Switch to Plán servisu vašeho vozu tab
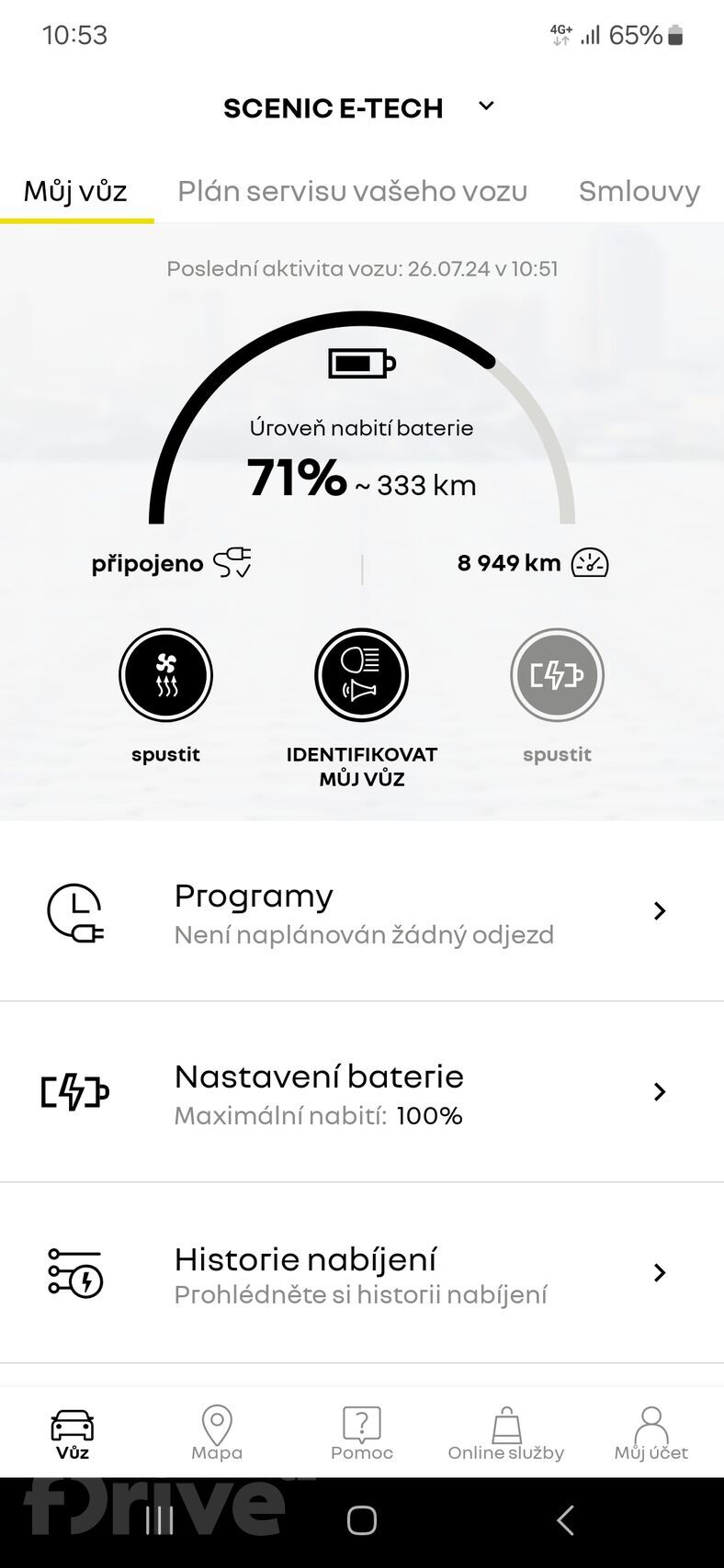724x1568 pixels. 352,191
